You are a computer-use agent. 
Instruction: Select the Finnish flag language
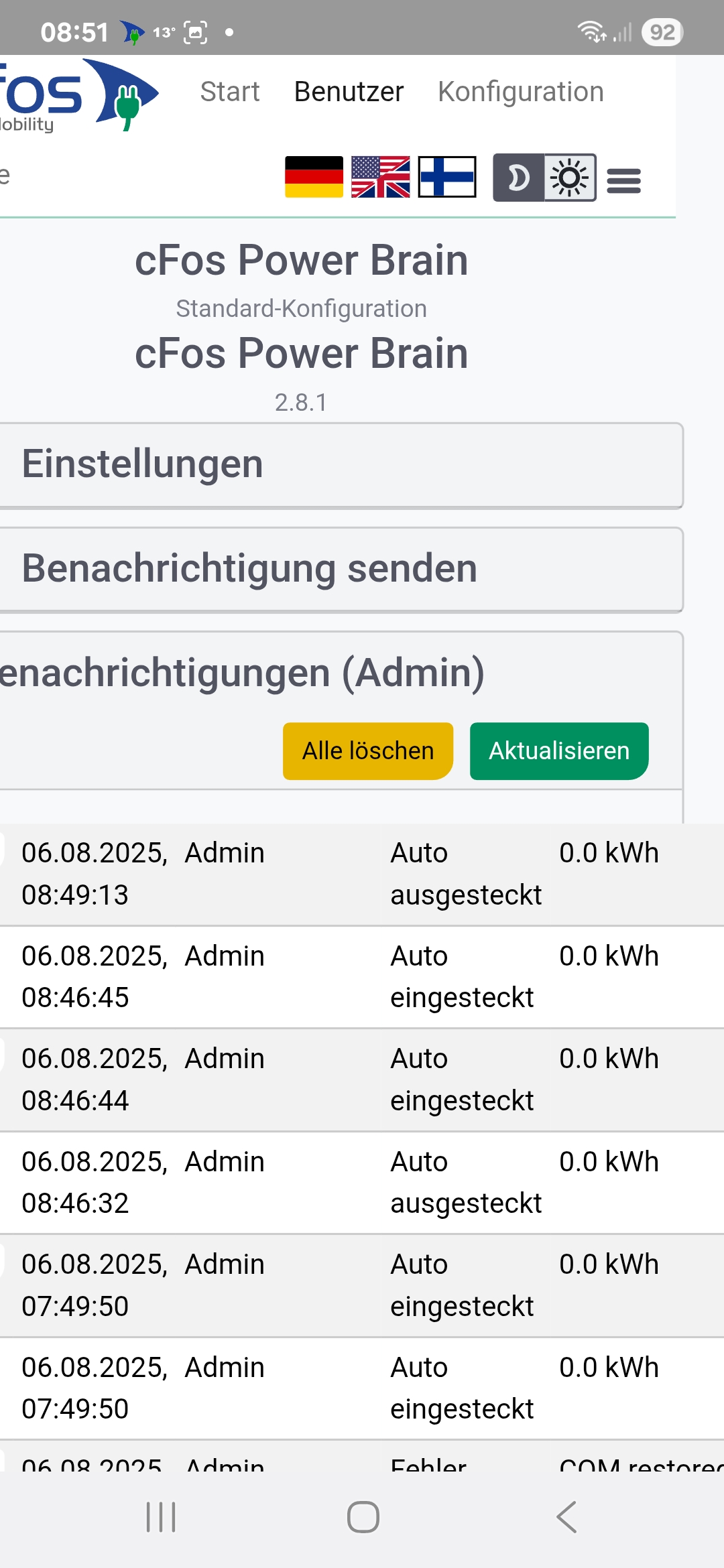447,177
